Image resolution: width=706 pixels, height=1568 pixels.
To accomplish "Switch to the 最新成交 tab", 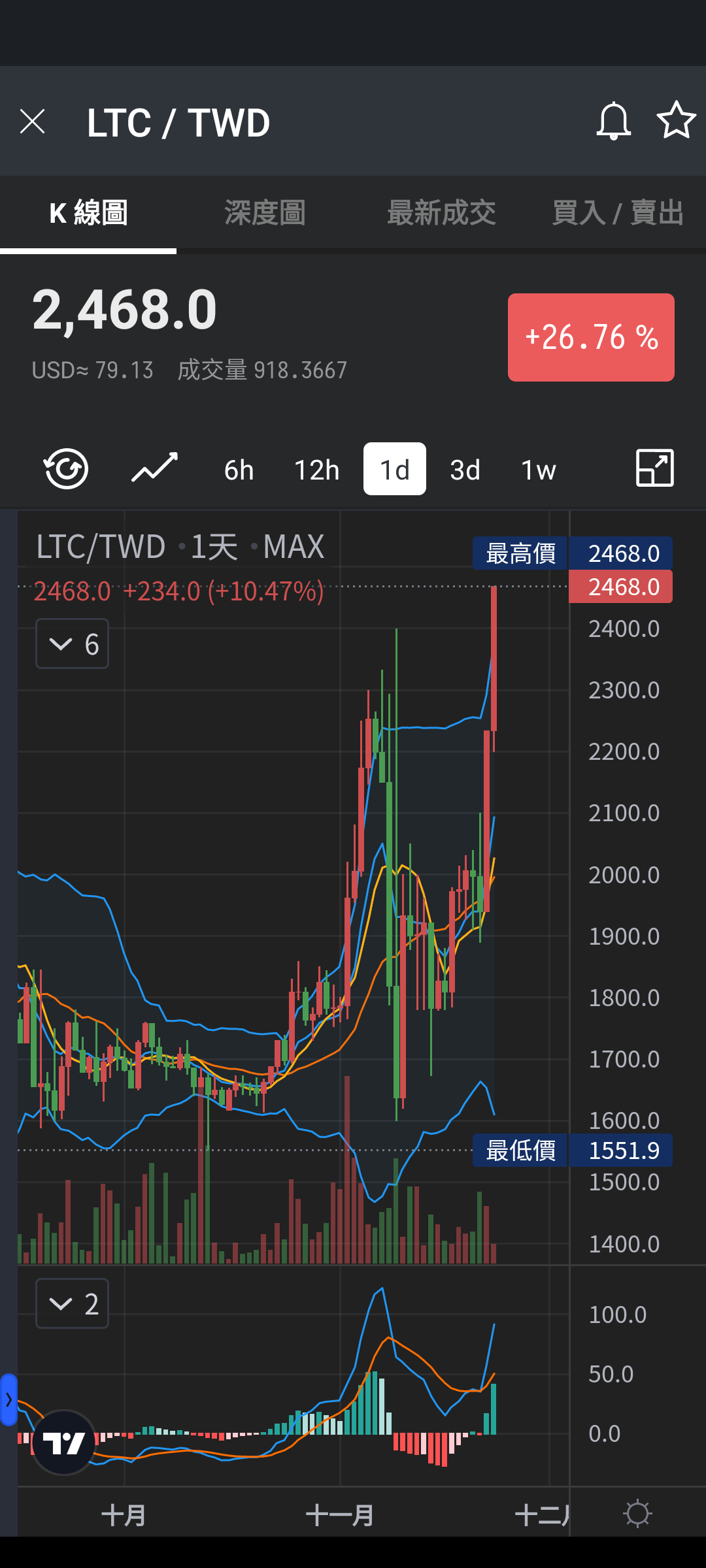I will pyautogui.click(x=441, y=213).
